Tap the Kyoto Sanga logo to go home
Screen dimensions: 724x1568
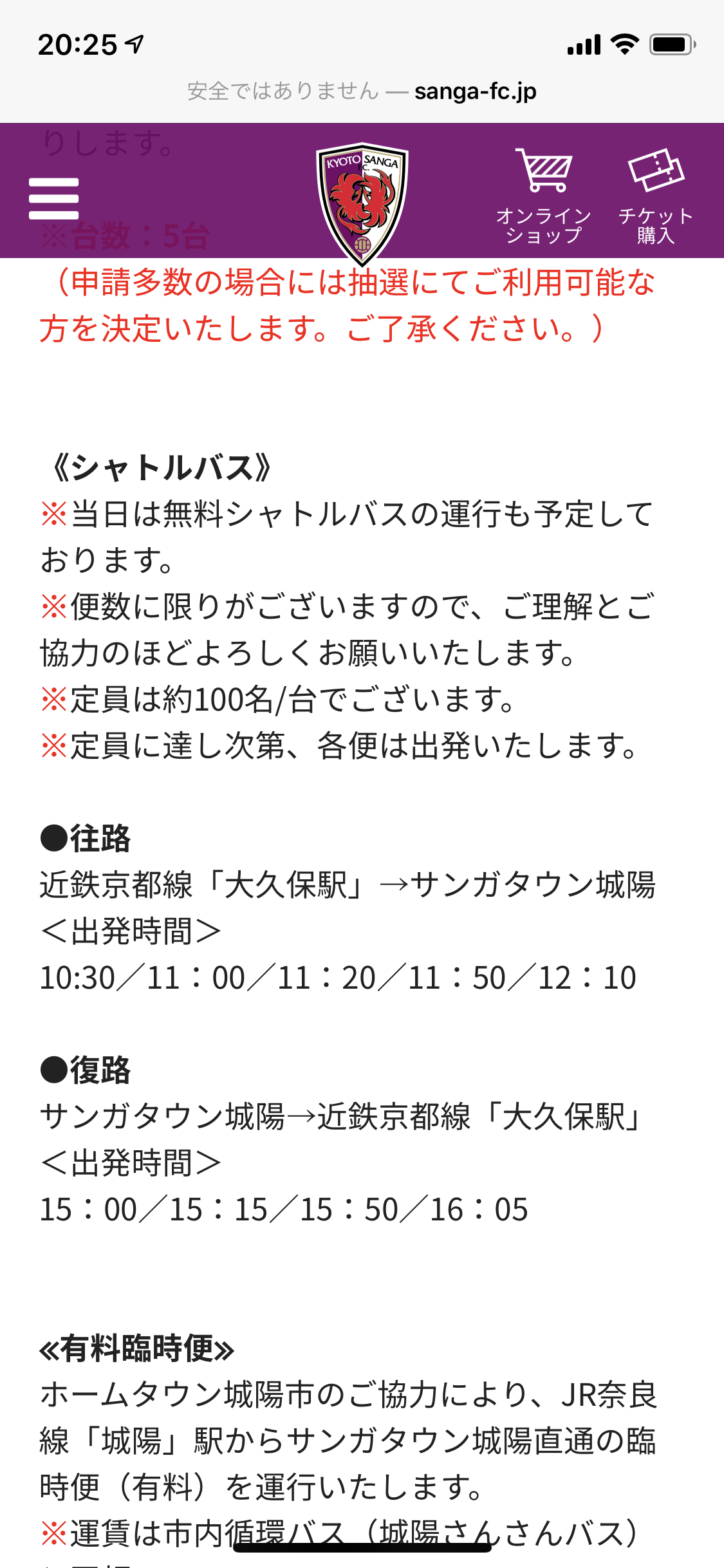tap(362, 203)
